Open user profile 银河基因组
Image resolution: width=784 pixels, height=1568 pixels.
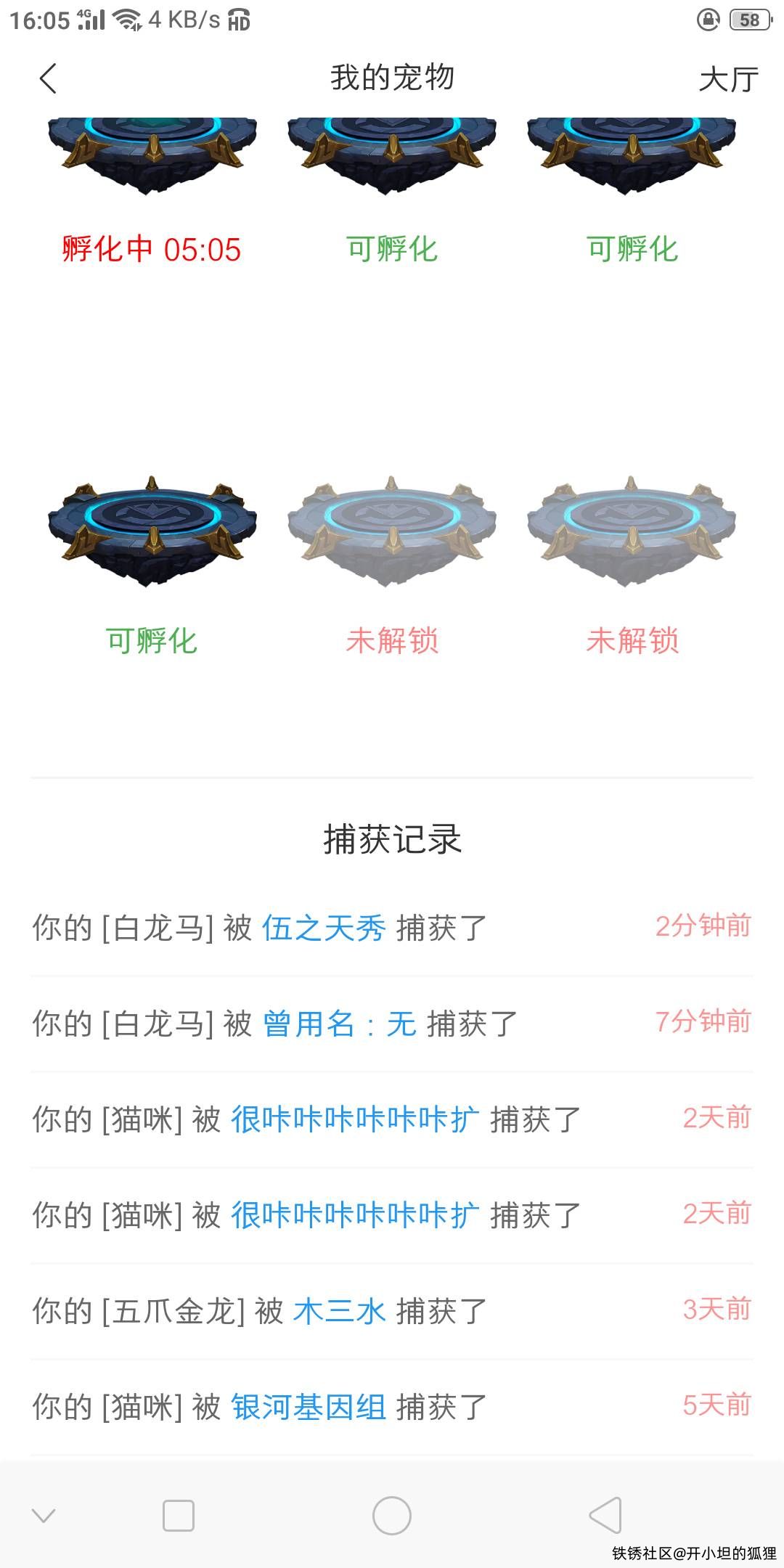pos(309,1407)
